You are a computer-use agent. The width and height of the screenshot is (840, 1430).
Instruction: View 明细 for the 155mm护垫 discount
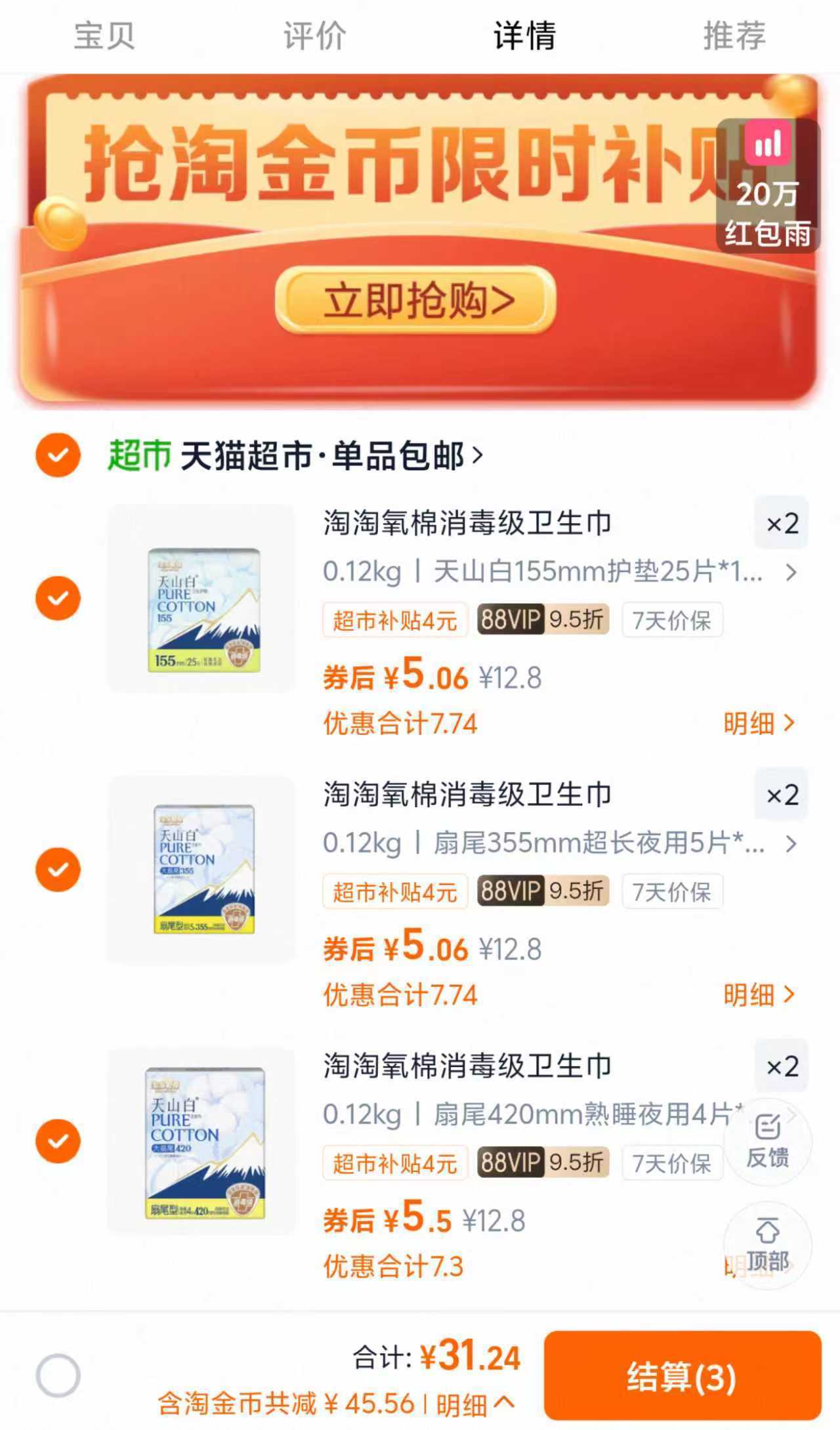tap(759, 723)
